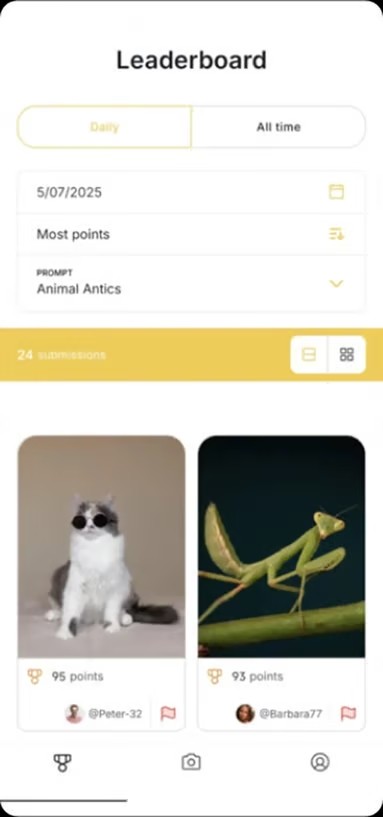The height and width of the screenshot is (817, 383).
Task: Expand the Animal Antics prompt dropdown
Action: tap(191, 283)
